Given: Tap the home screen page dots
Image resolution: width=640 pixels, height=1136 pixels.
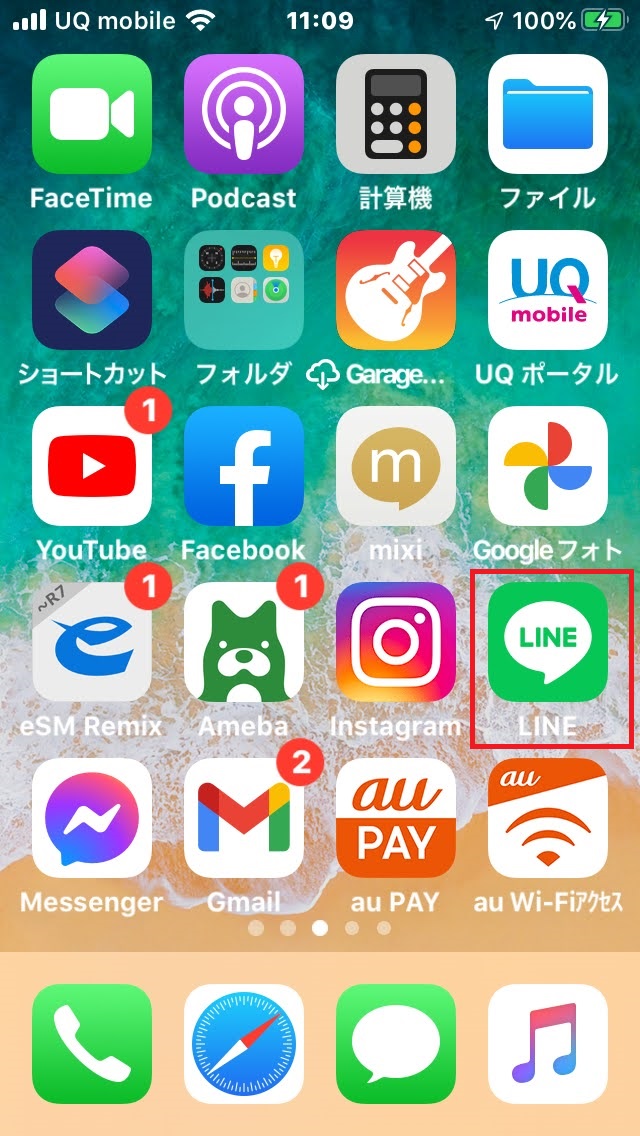Looking at the screenshot, I should 320,928.
